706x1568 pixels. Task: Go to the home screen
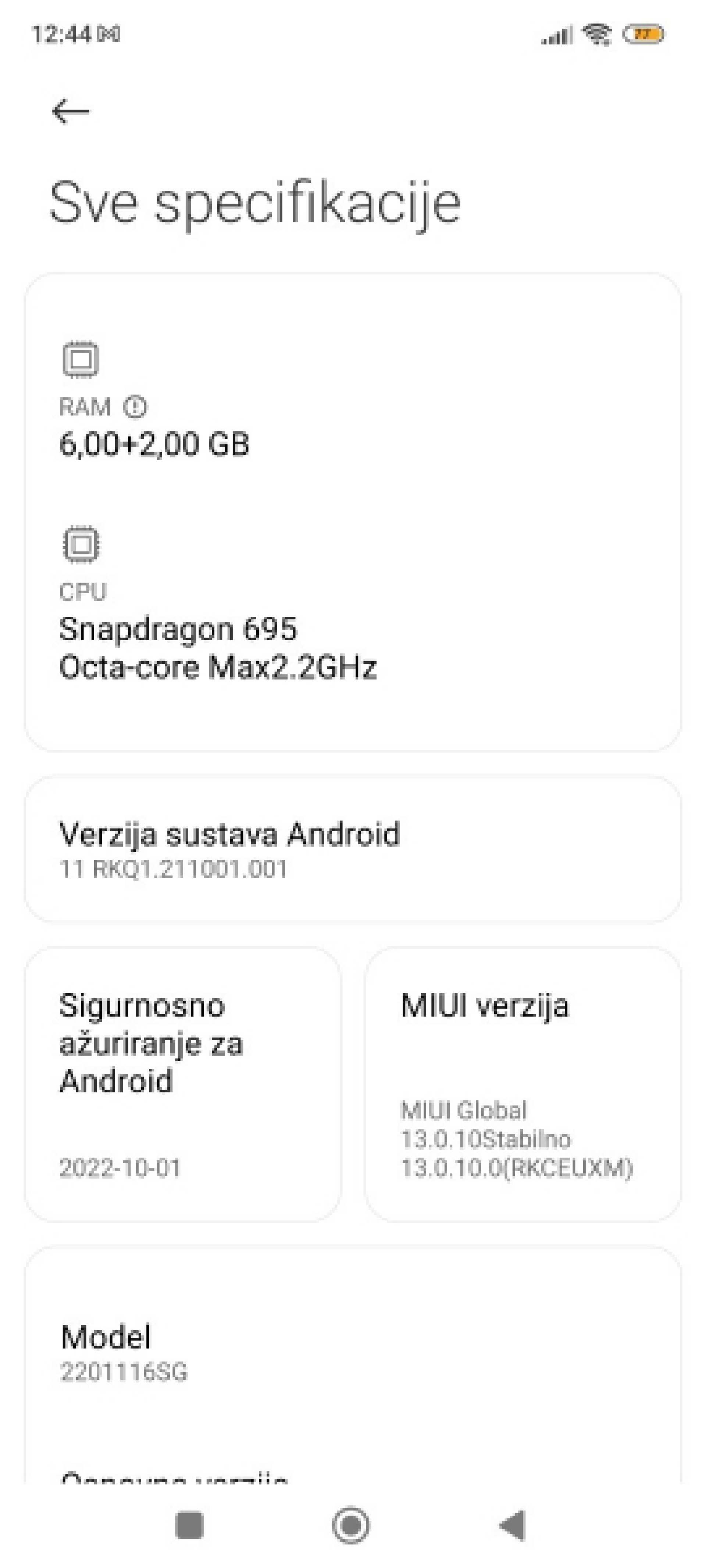351,1525
